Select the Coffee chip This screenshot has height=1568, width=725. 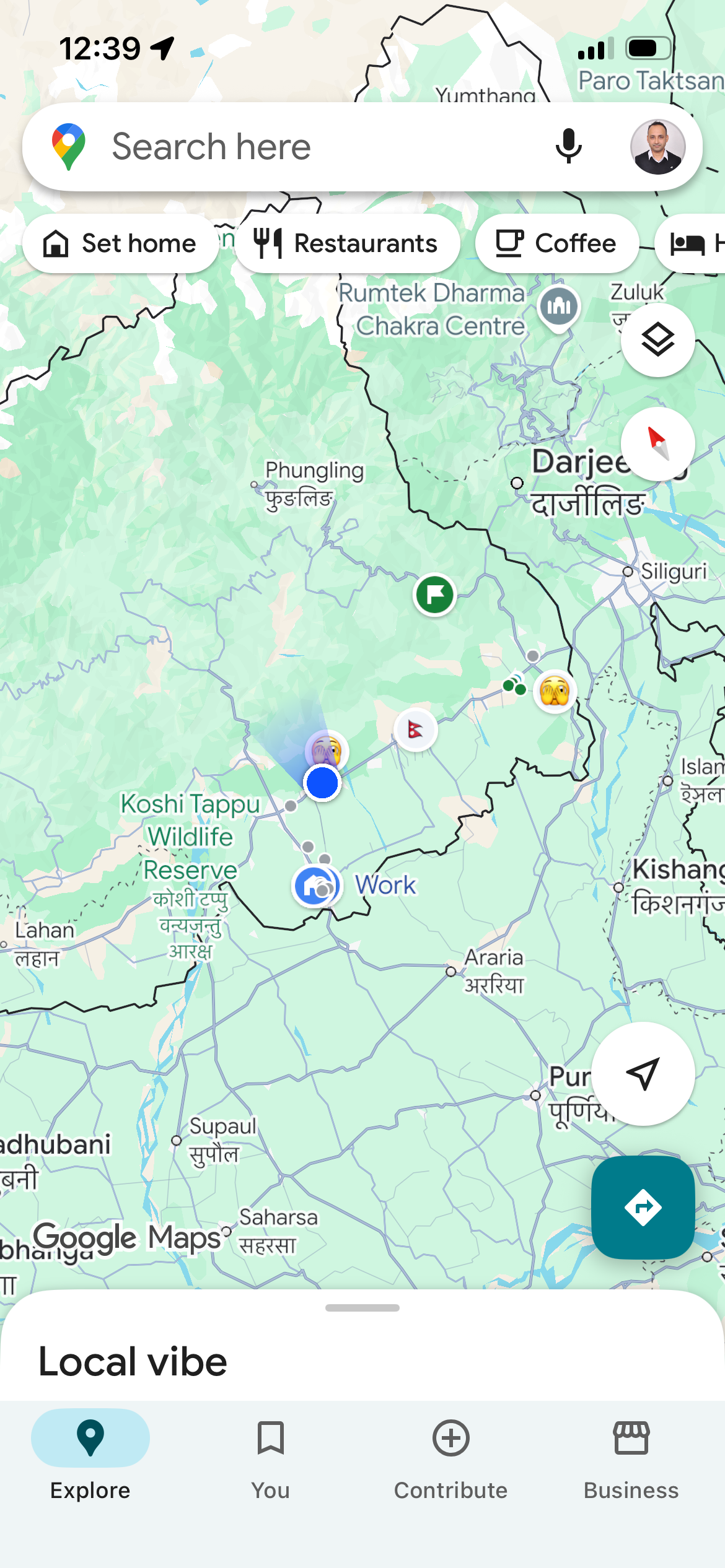coord(556,243)
